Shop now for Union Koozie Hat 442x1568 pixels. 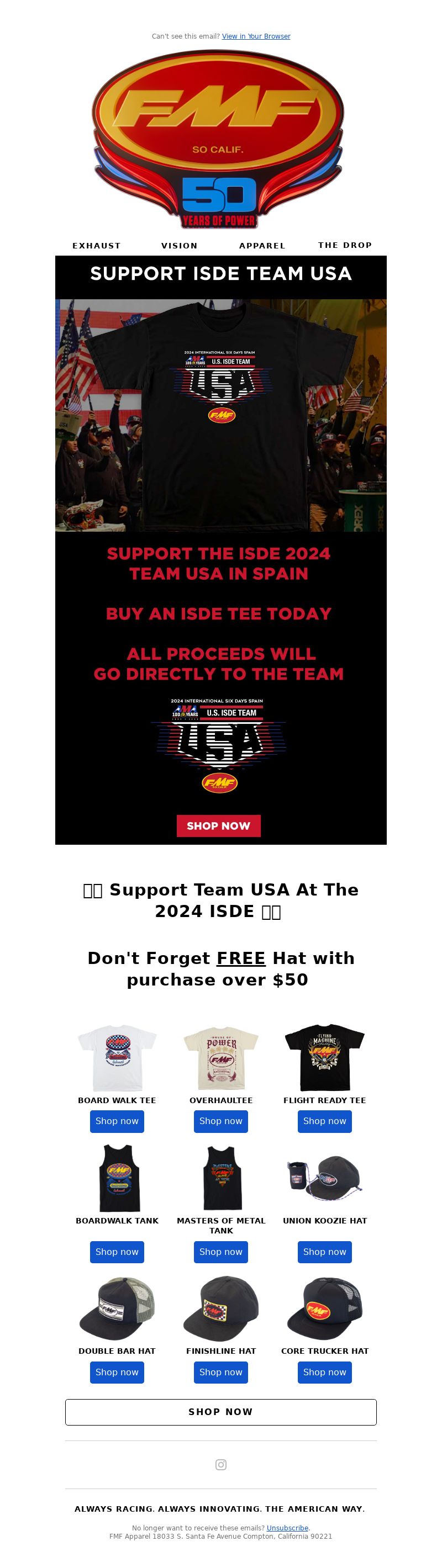[x=324, y=1252]
